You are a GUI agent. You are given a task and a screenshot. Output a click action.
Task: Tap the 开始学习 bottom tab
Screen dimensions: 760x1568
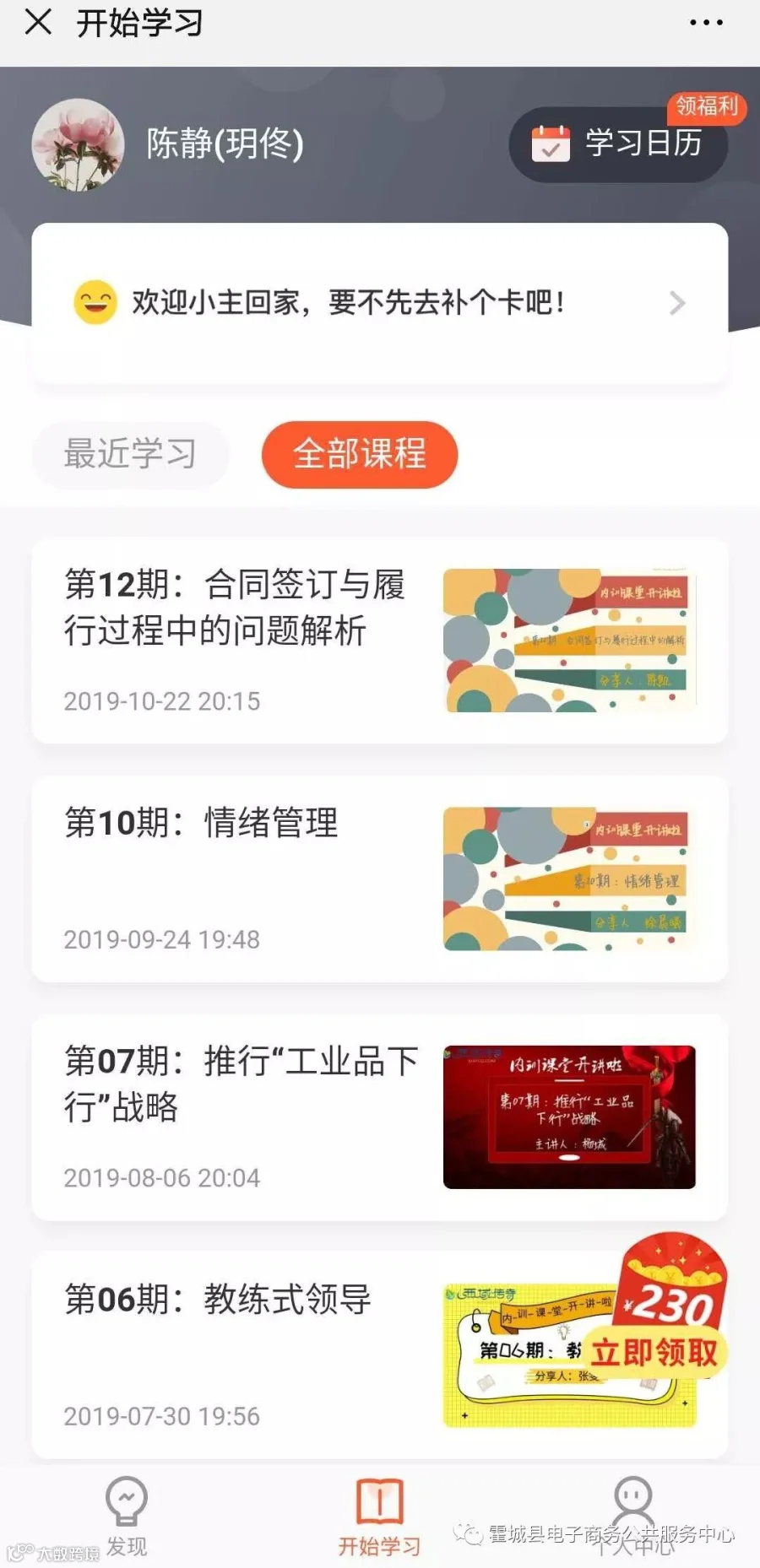click(380, 1517)
